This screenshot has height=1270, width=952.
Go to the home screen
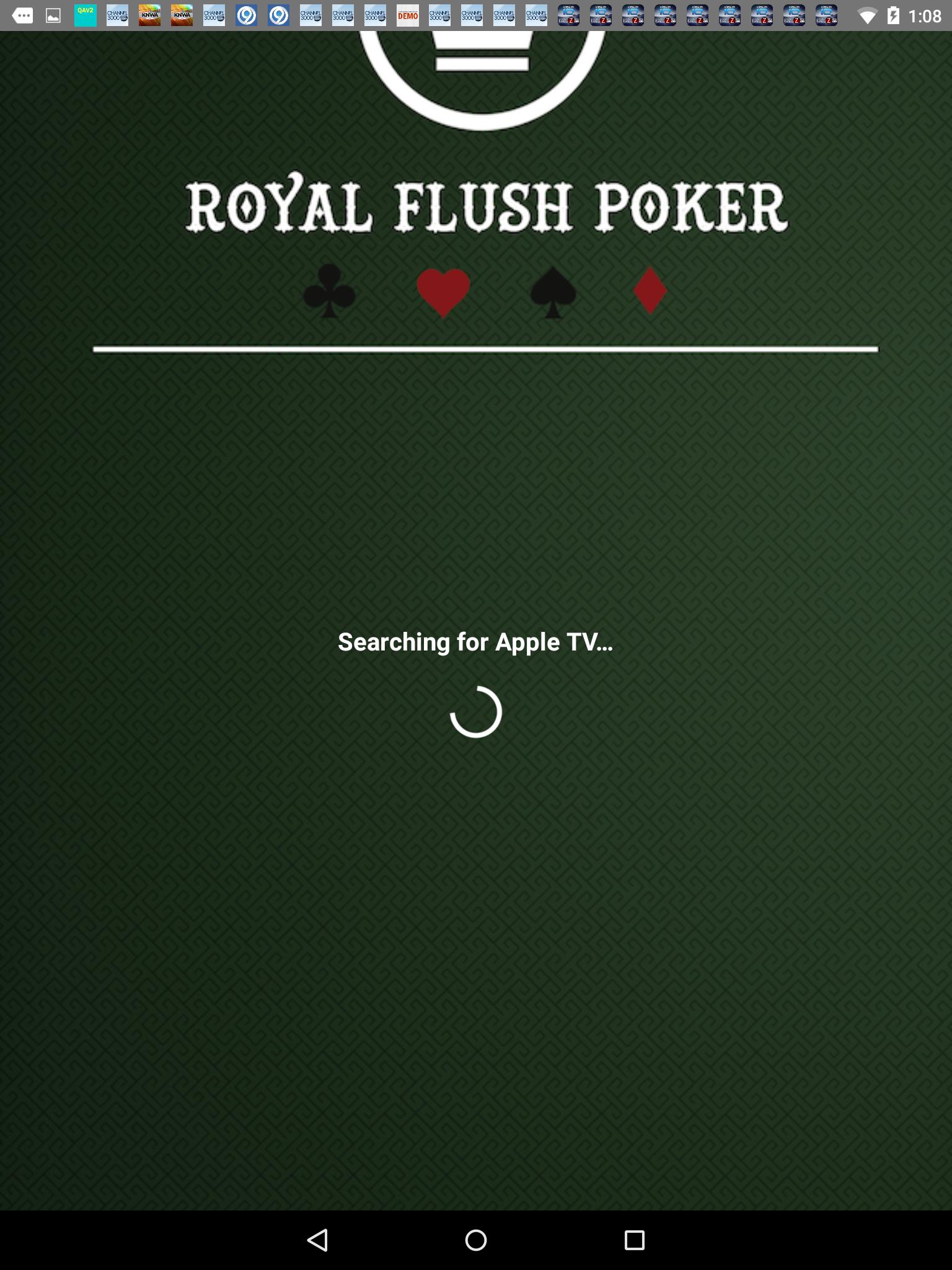(476, 1240)
